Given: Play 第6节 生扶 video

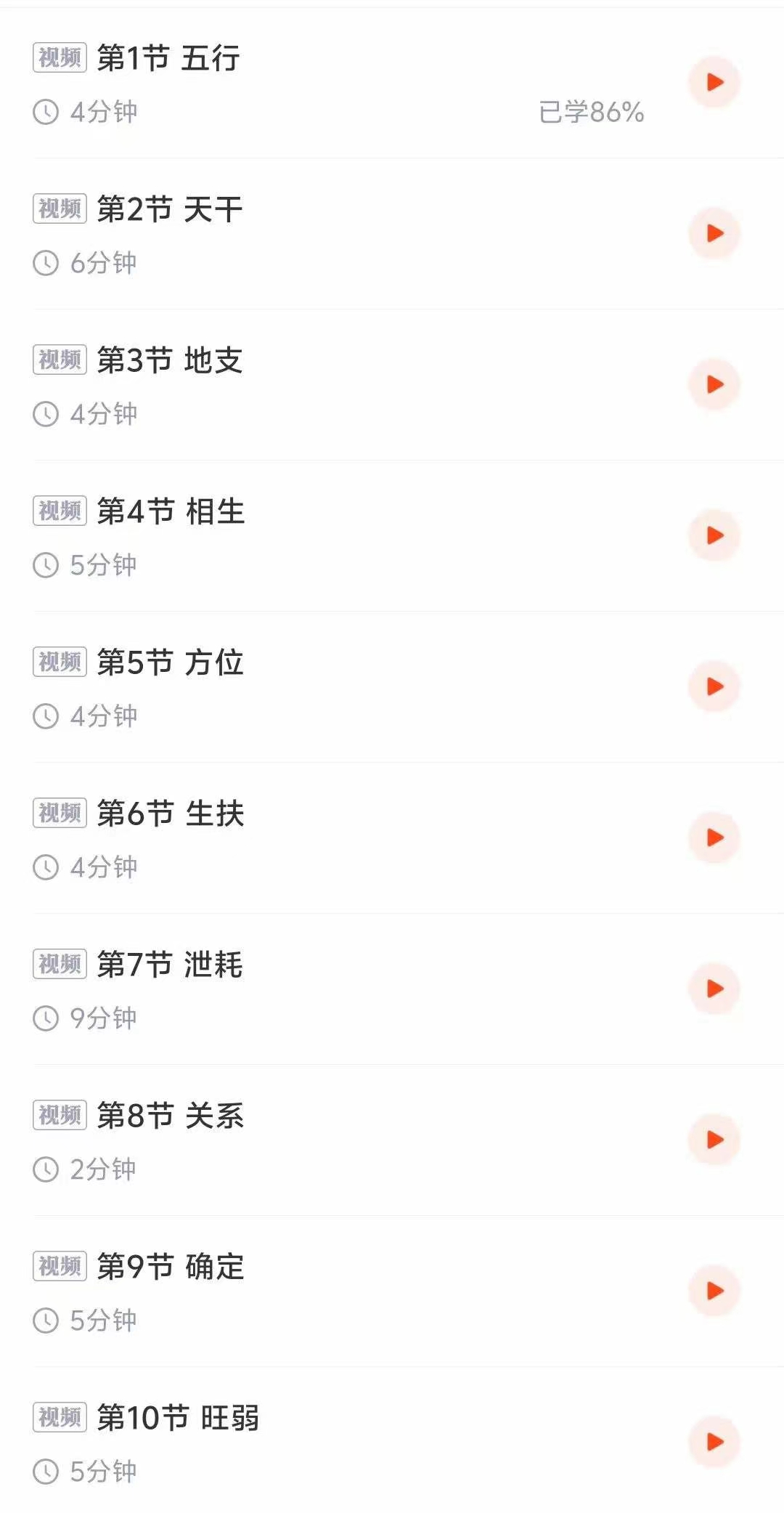Looking at the screenshot, I should coord(714,837).
